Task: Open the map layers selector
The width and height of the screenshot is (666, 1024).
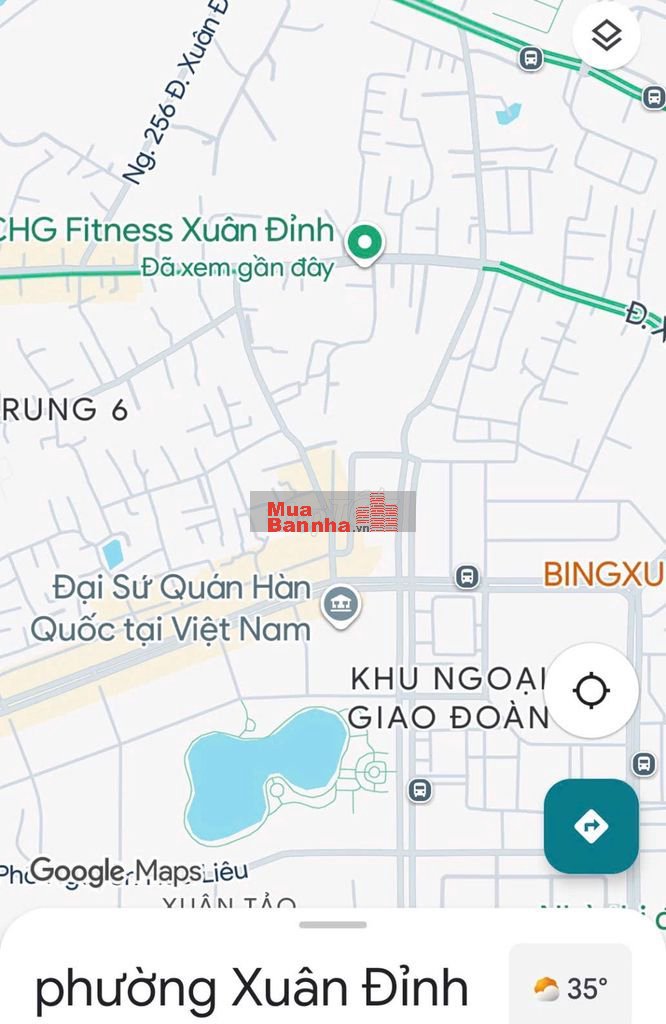Action: click(x=607, y=36)
